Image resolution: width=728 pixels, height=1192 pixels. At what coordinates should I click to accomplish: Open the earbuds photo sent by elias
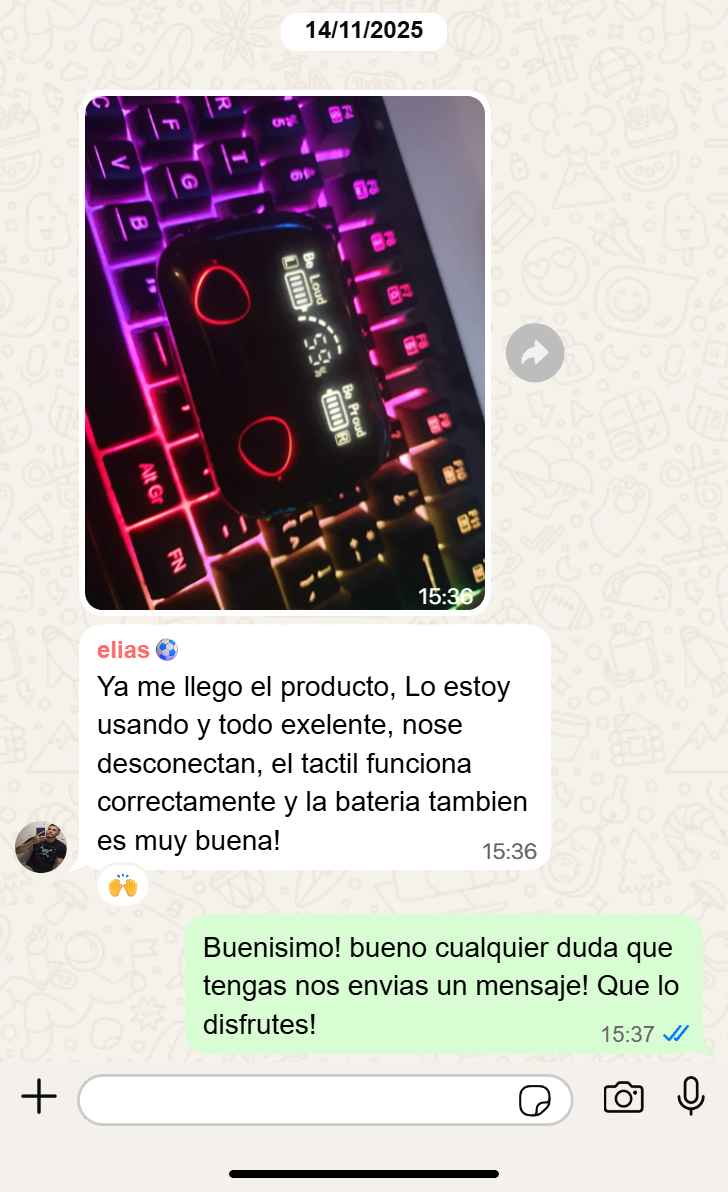285,353
